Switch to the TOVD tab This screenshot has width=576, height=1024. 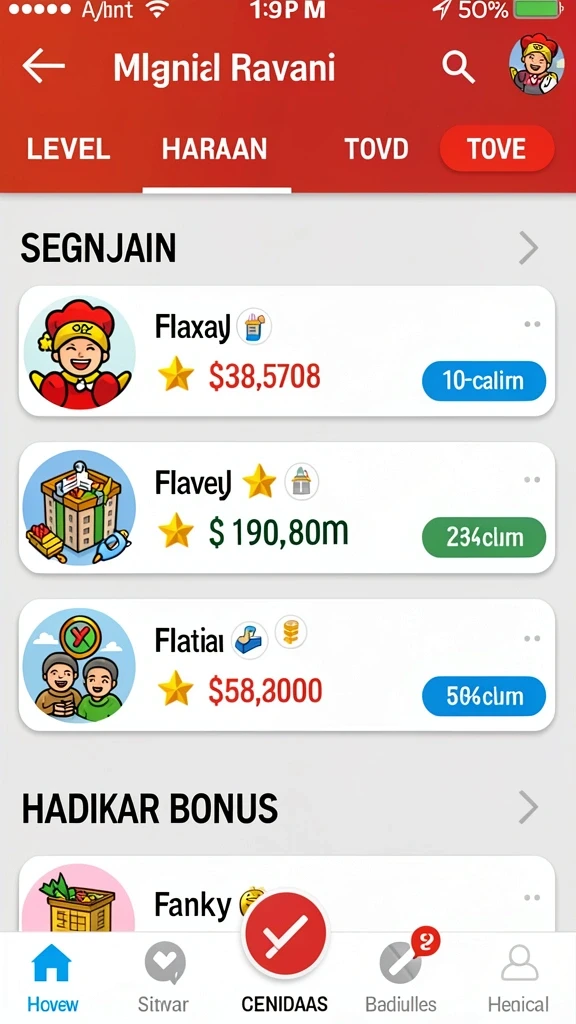pyautogui.click(x=376, y=149)
